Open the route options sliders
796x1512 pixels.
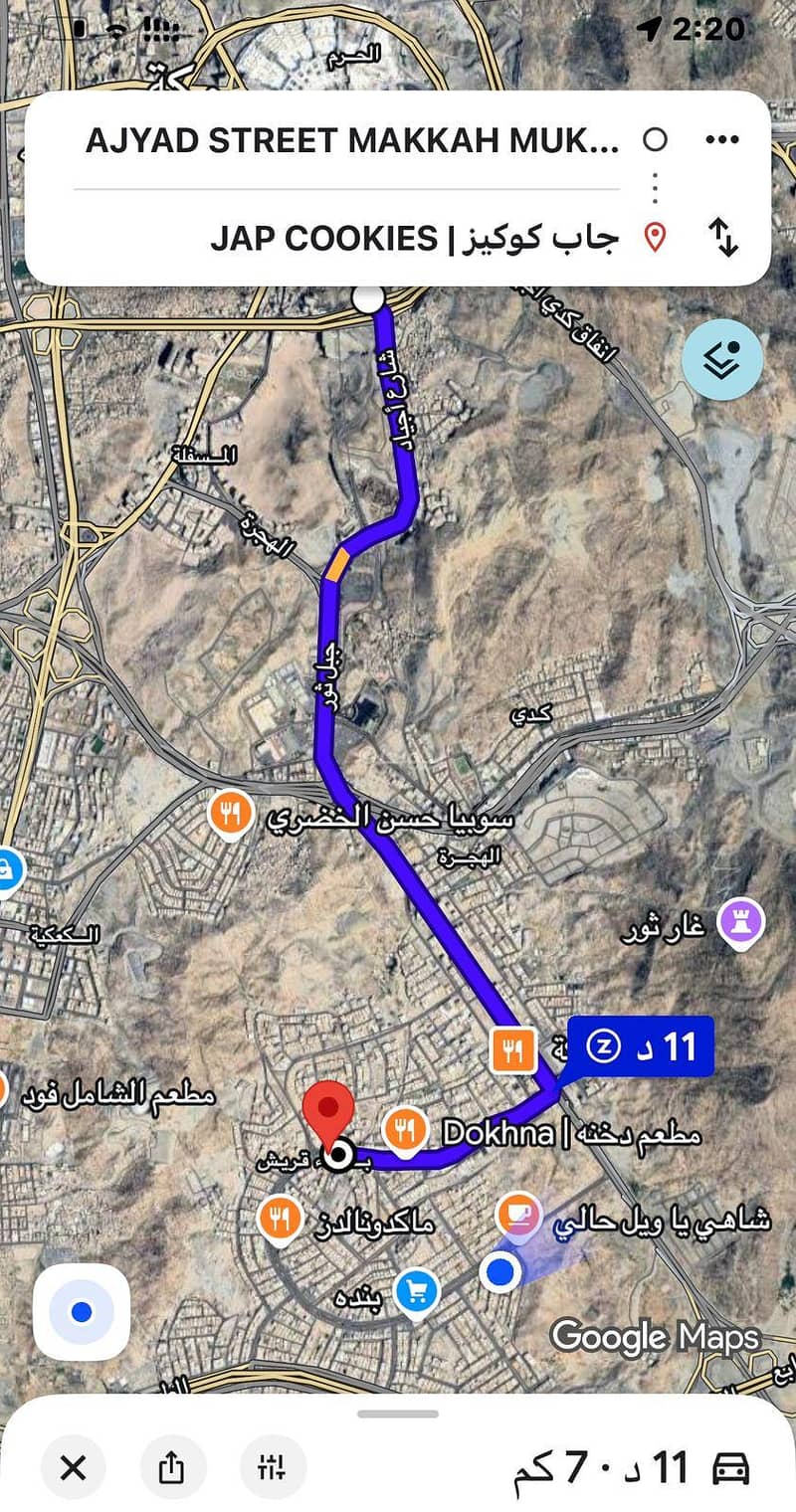coord(273,1467)
